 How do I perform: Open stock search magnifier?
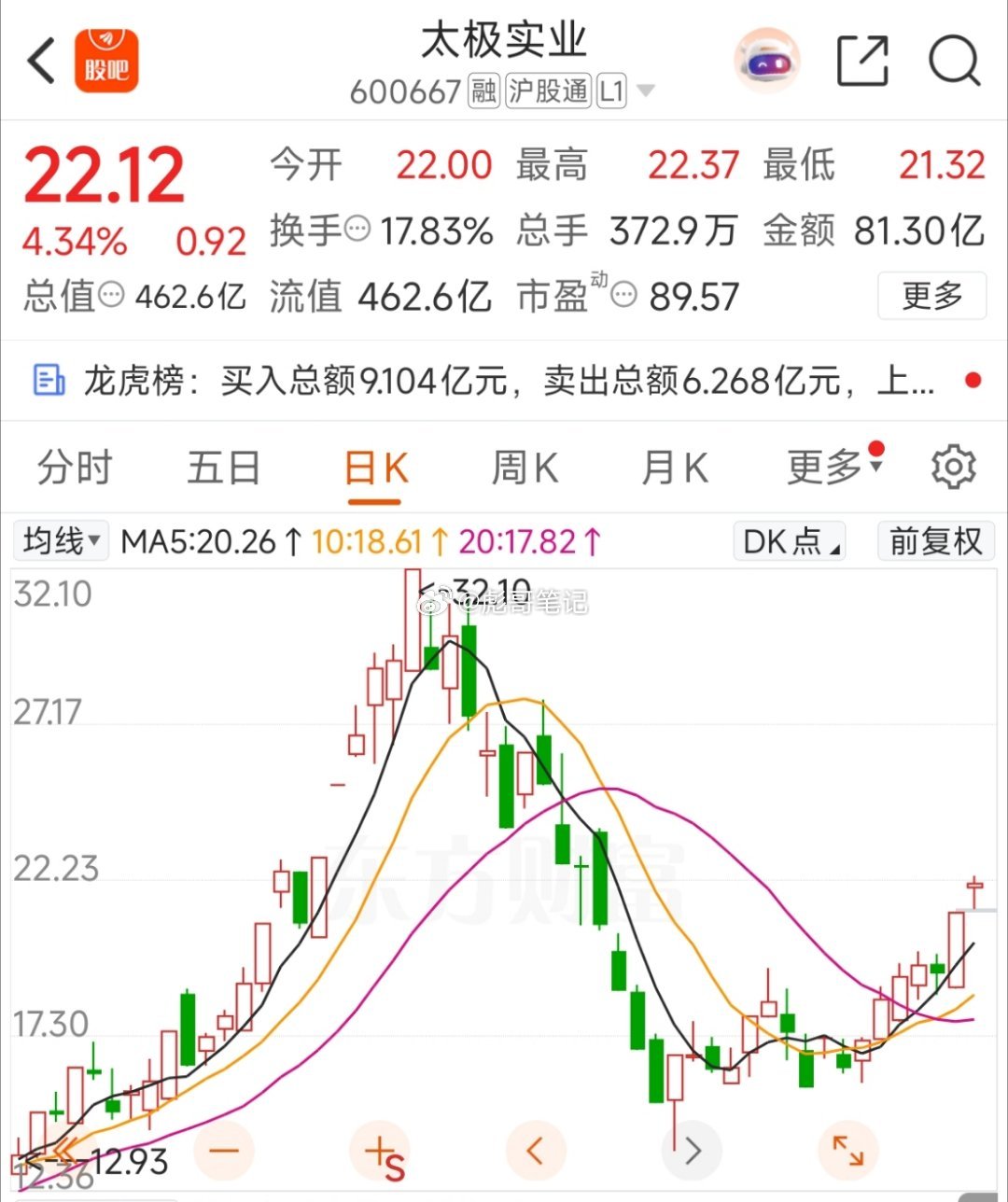(954, 62)
